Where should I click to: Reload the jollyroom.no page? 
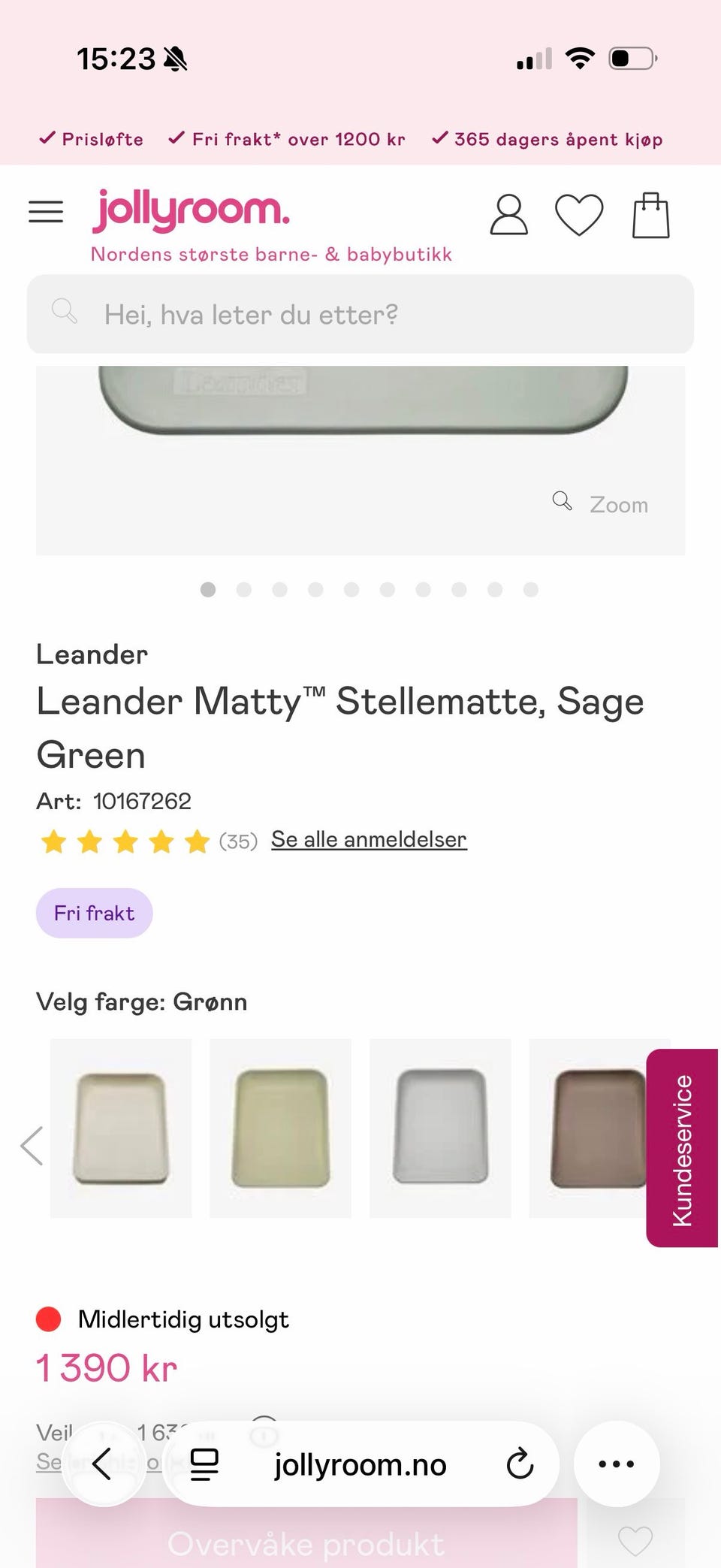520,1464
